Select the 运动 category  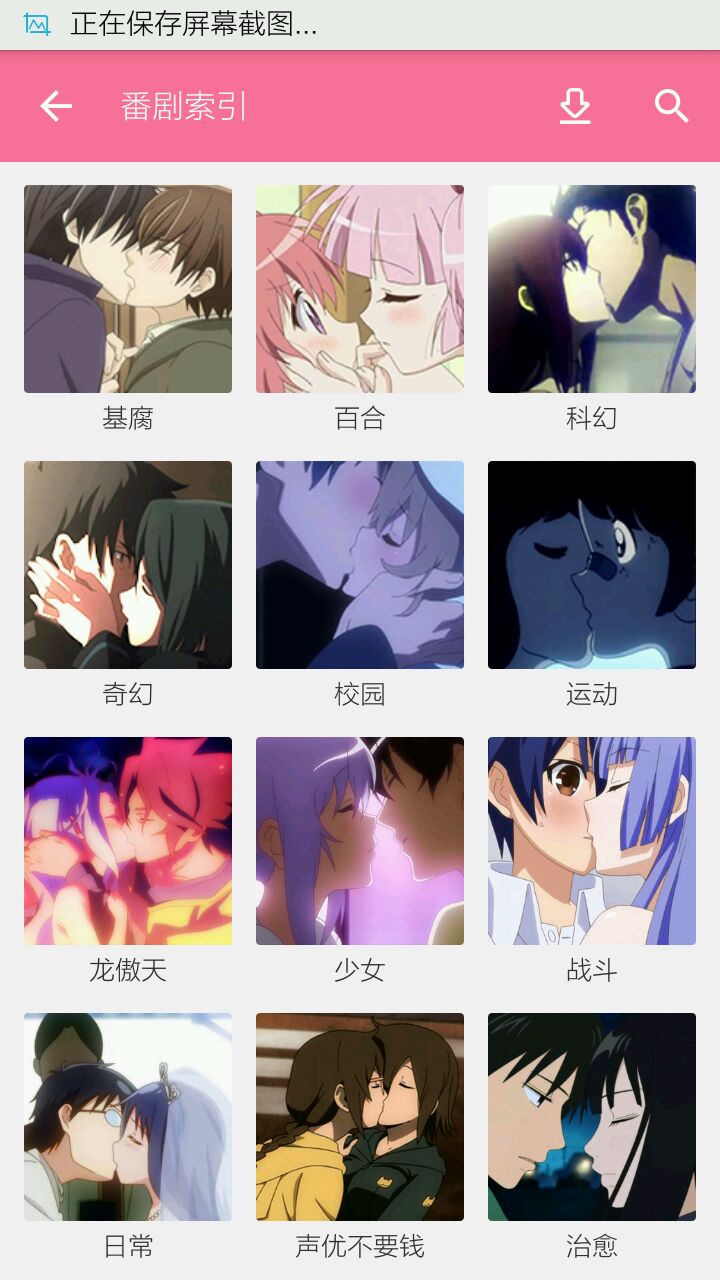[x=592, y=565]
